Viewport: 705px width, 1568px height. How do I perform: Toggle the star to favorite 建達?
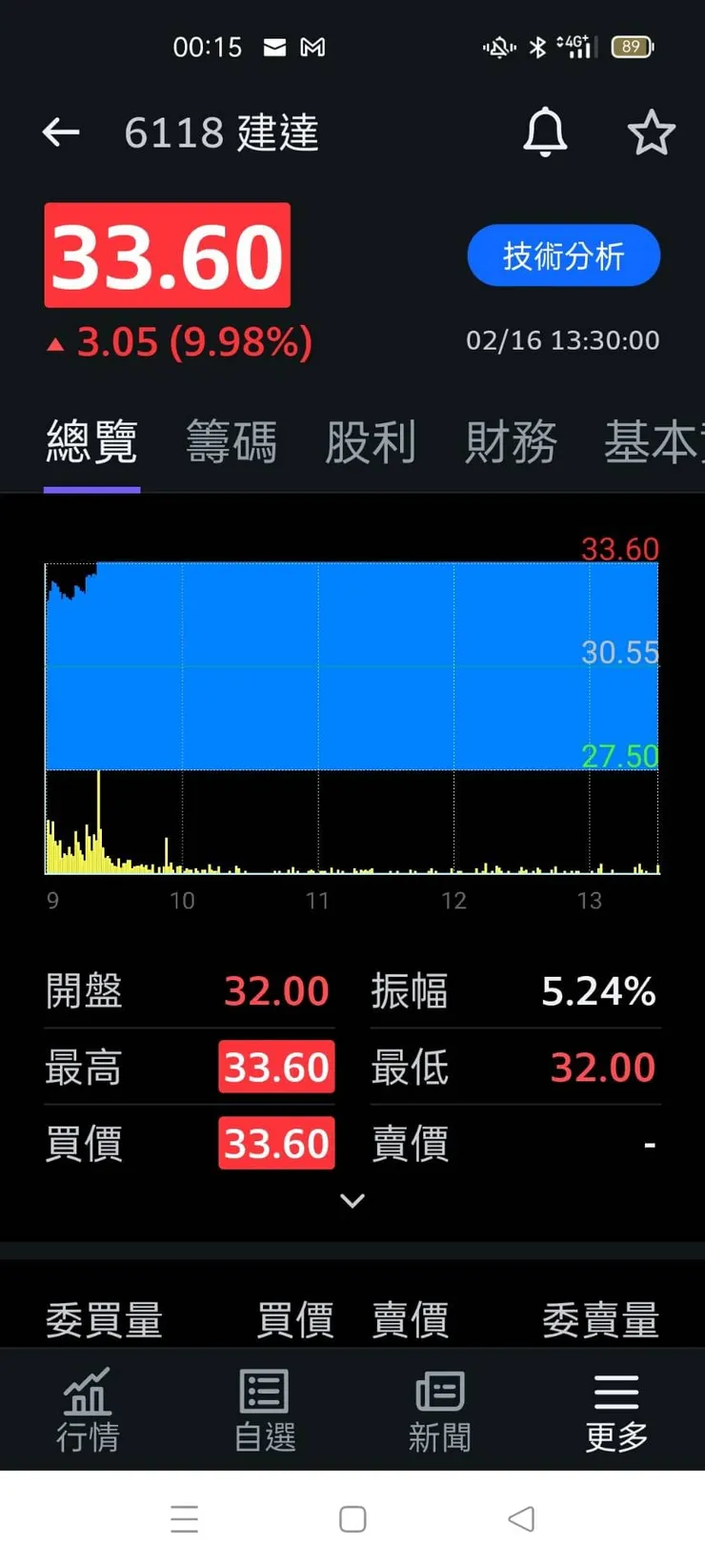[653, 132]
